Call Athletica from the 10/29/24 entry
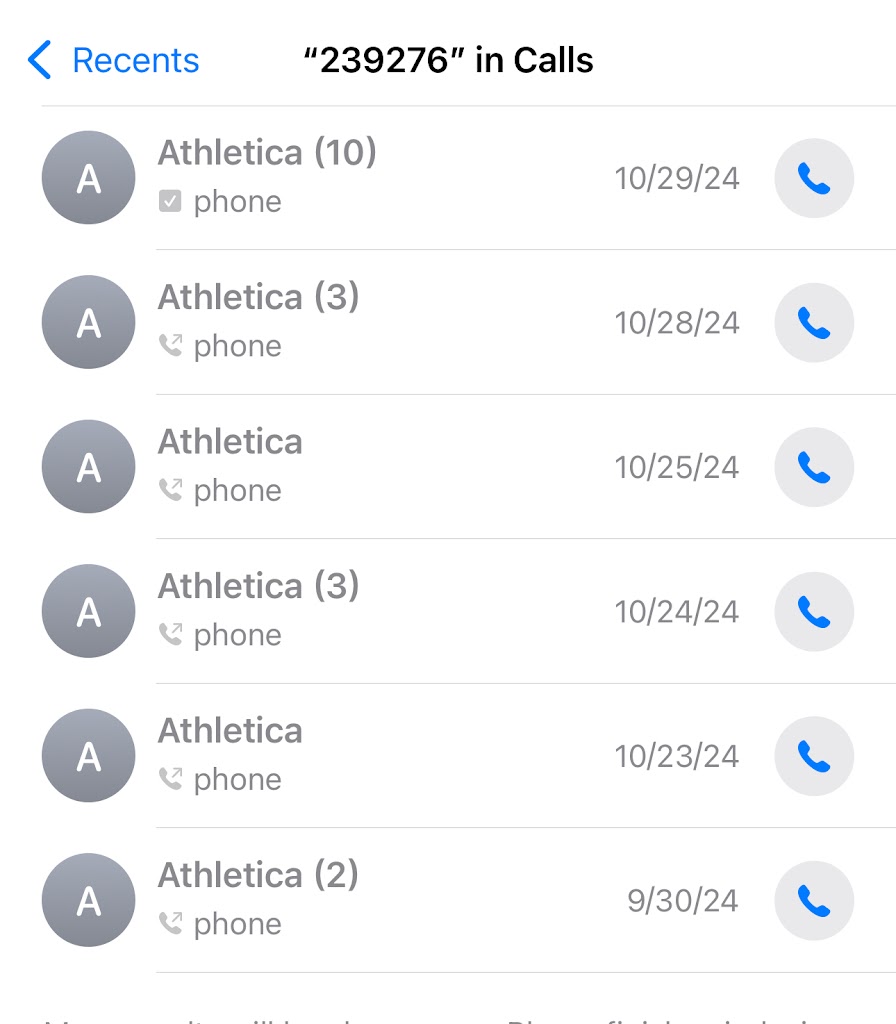Screen dimensions: 896x1024 click(814, 178)
